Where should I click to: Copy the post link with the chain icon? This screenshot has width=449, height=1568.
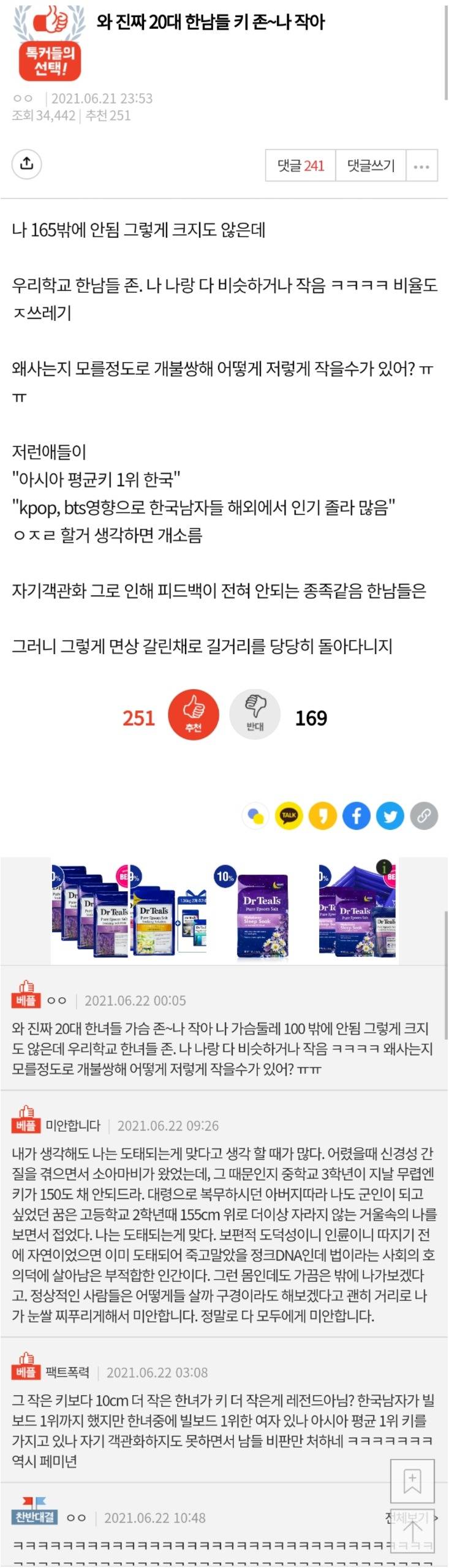pos(423,815)
